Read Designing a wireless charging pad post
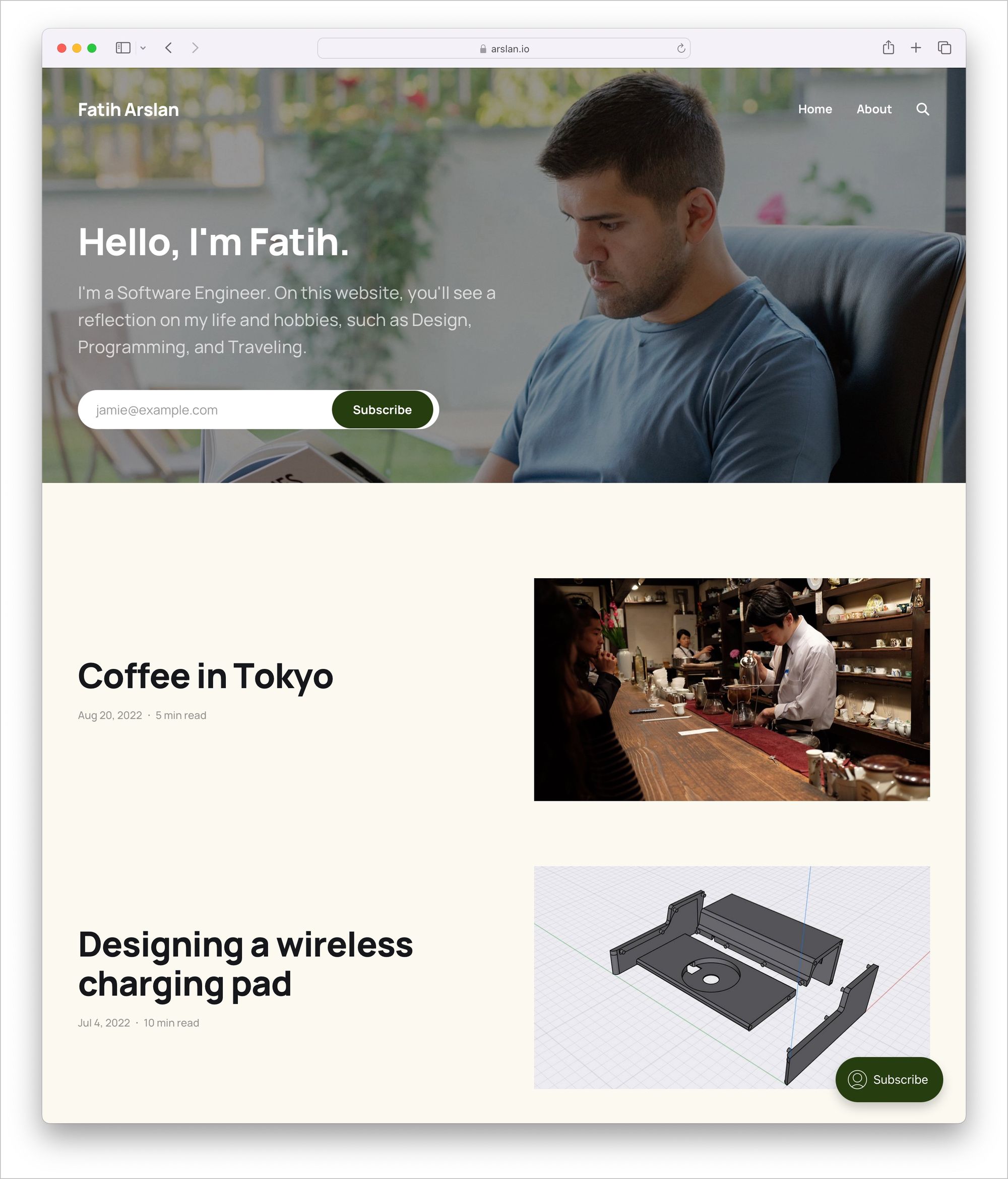 [x=245, y=963]
